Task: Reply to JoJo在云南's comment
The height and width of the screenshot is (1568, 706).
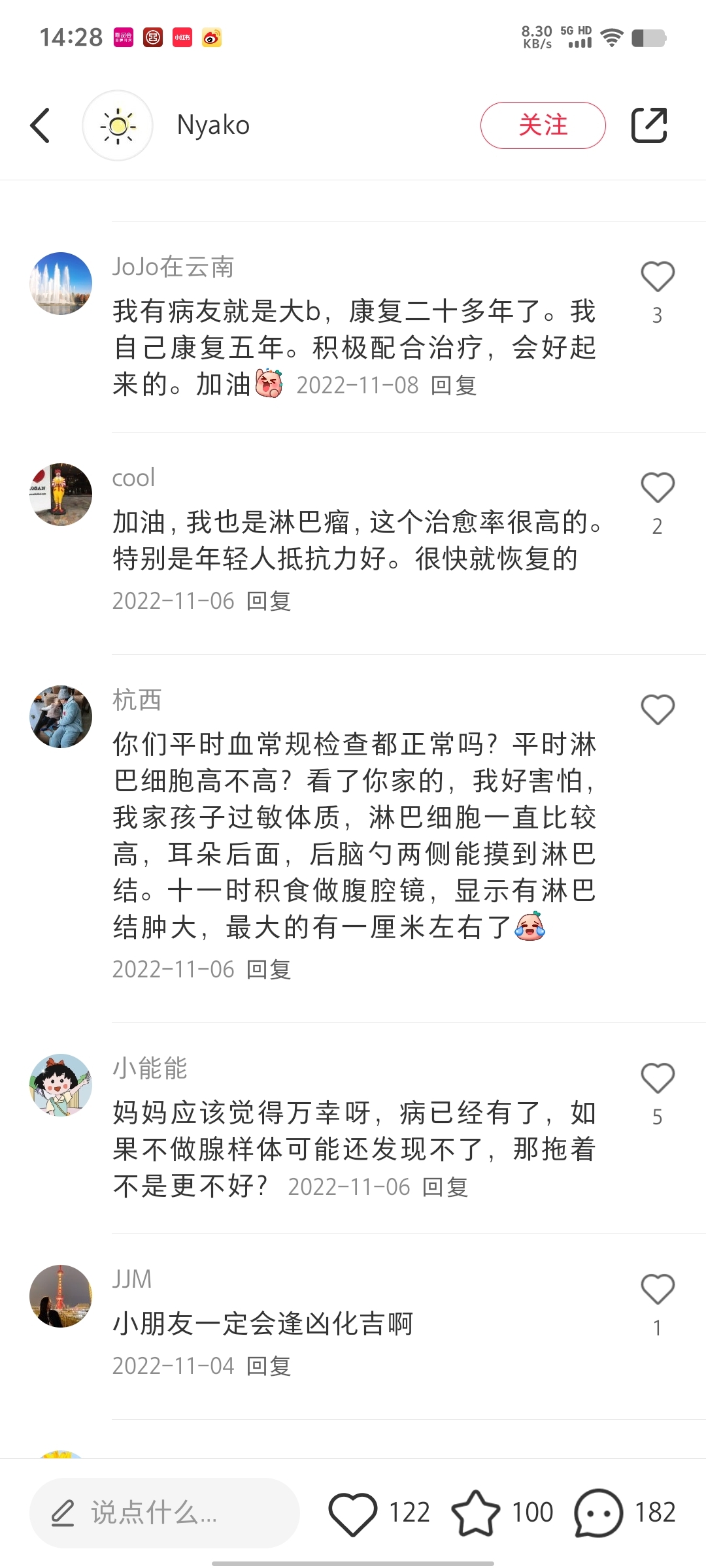Action: pos(453,385)
